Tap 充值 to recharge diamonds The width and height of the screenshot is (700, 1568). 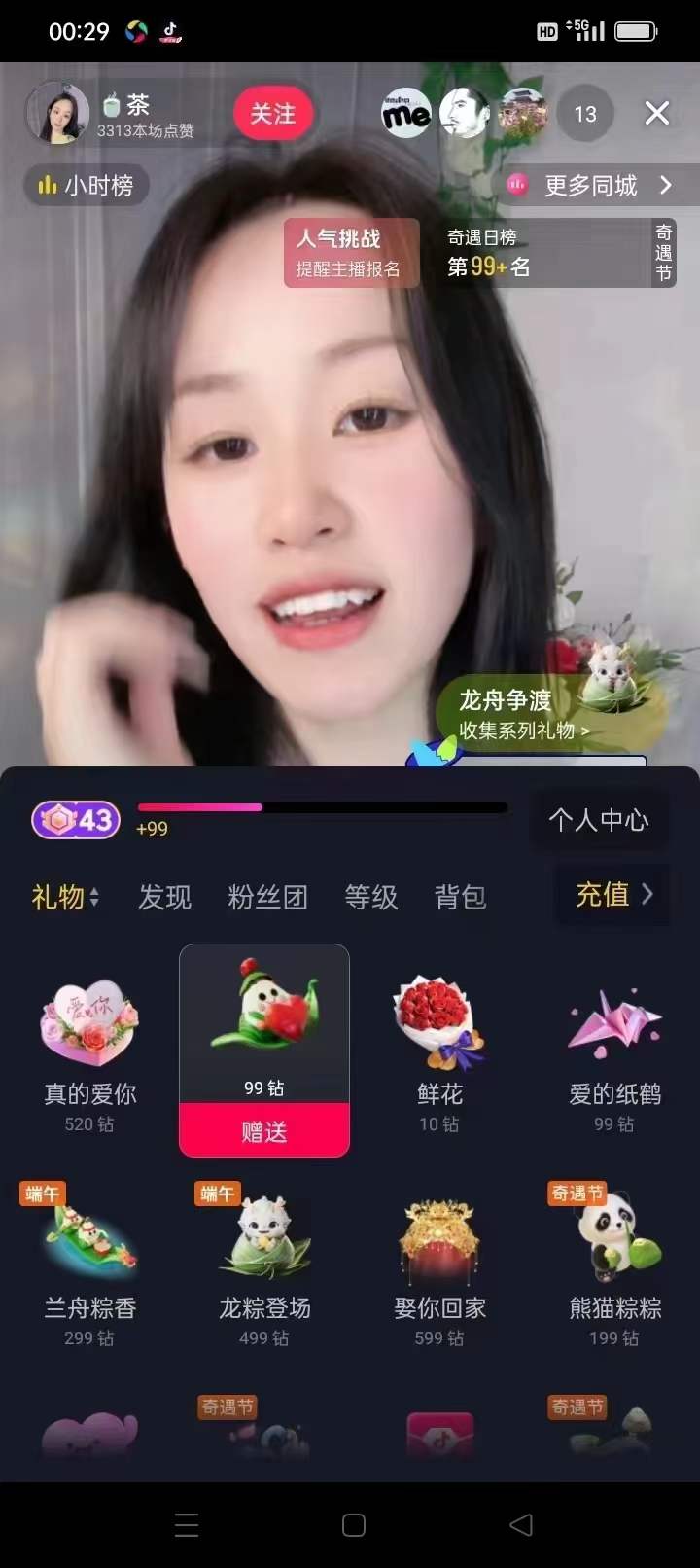tap(612, 894)
